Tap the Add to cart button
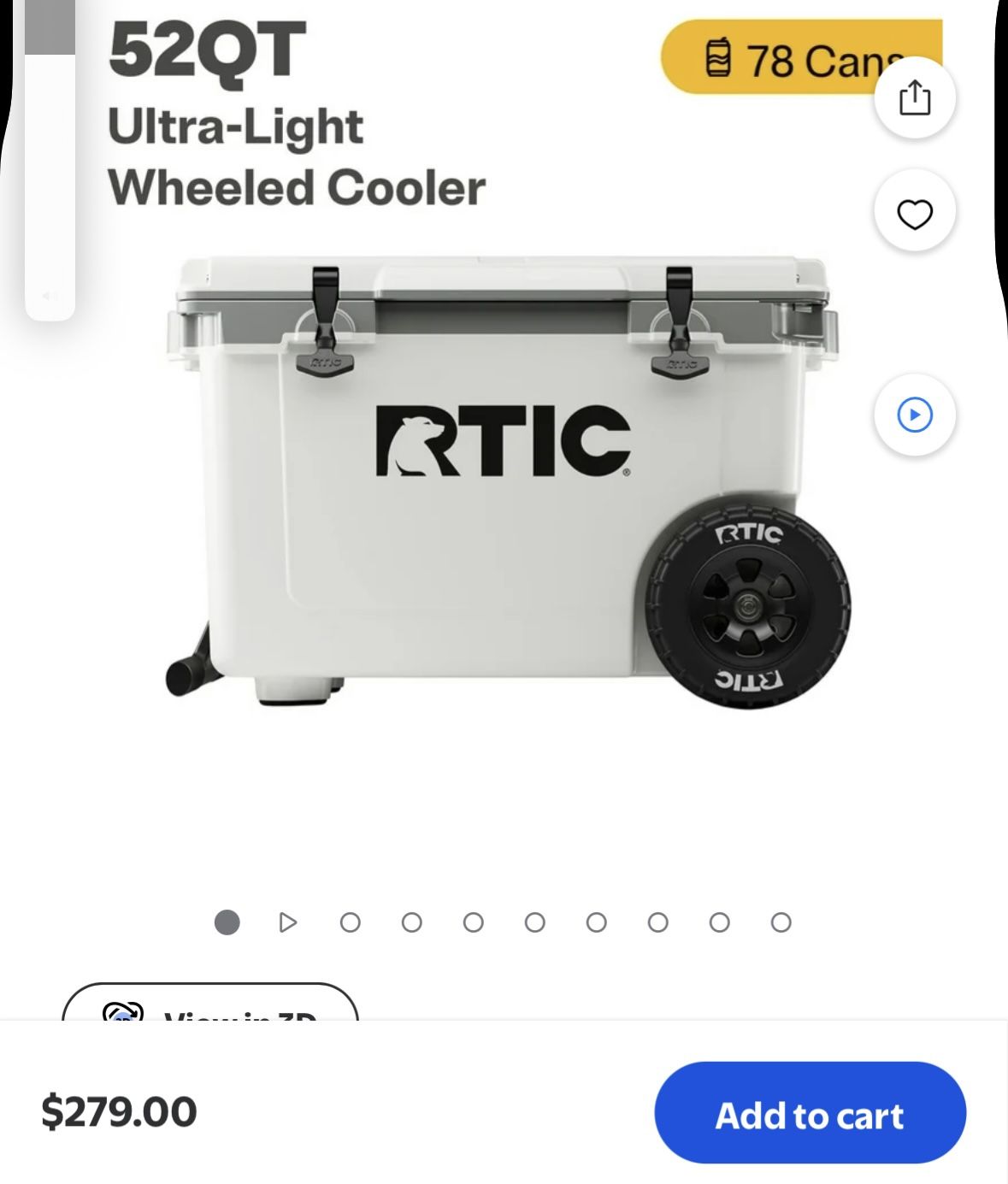The height and width of the screenshot is (1184, 1008). 809,1113
